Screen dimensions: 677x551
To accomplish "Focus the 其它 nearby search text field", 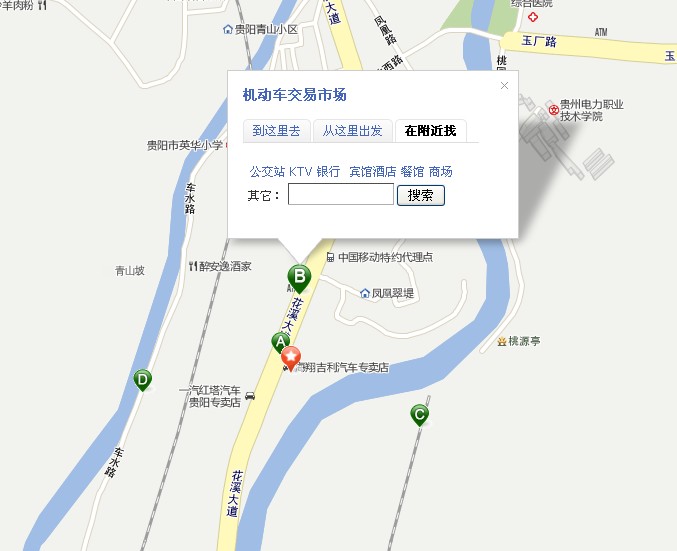I will coord(341,195).
